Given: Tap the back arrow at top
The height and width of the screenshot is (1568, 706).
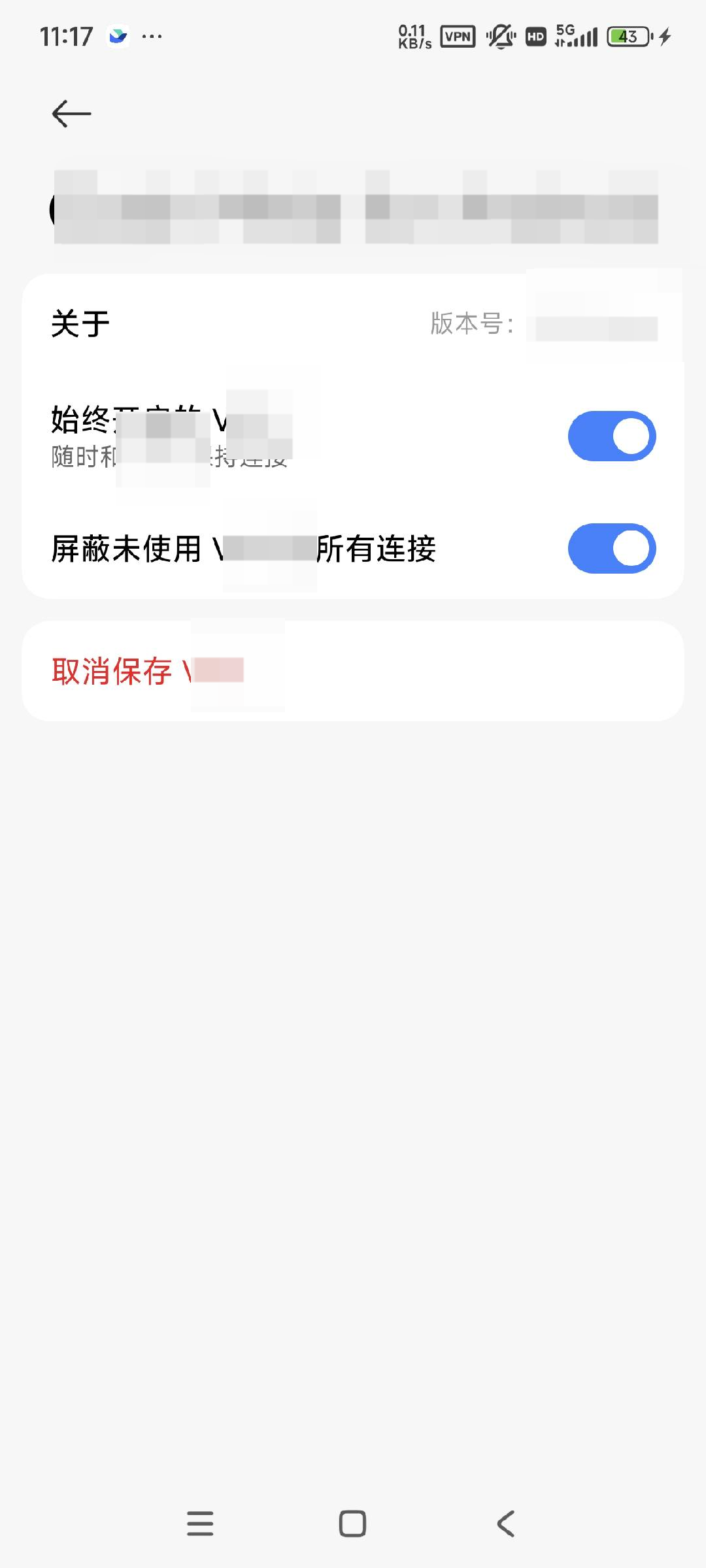Looking at the screenshot, I should coord(71,114).
